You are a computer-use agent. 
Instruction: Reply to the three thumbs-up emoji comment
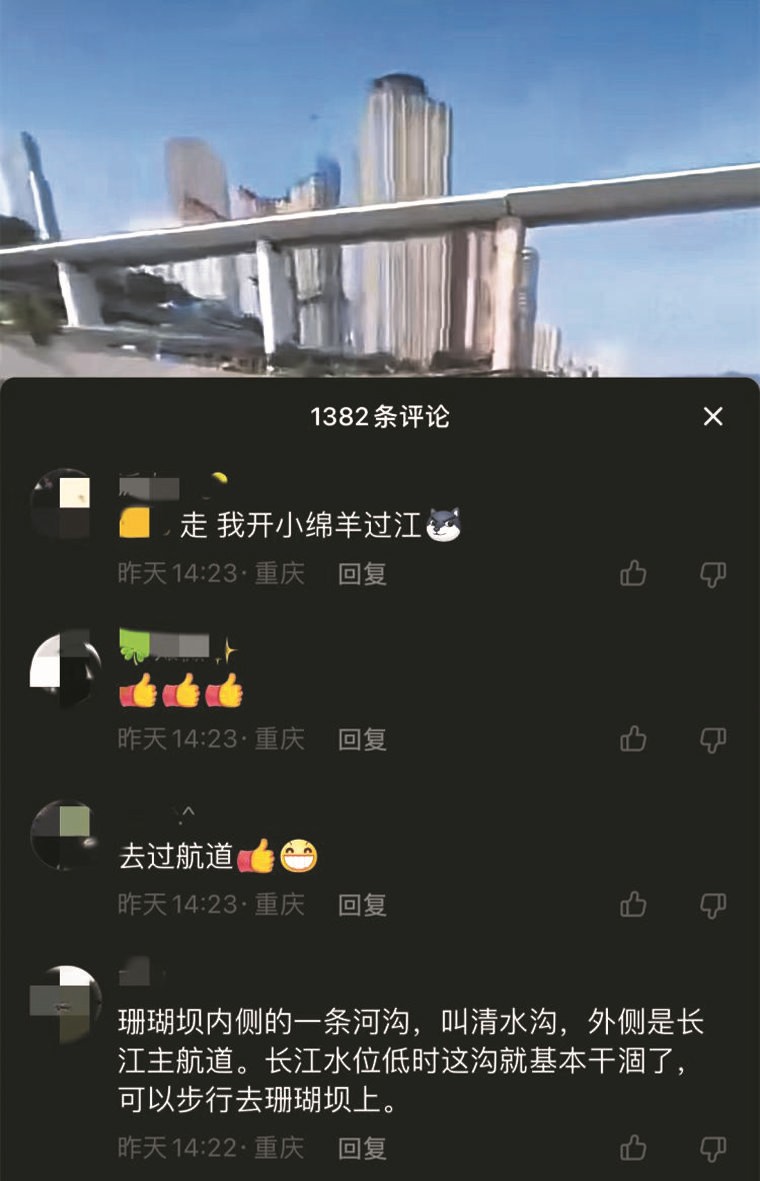pos(362,740)
